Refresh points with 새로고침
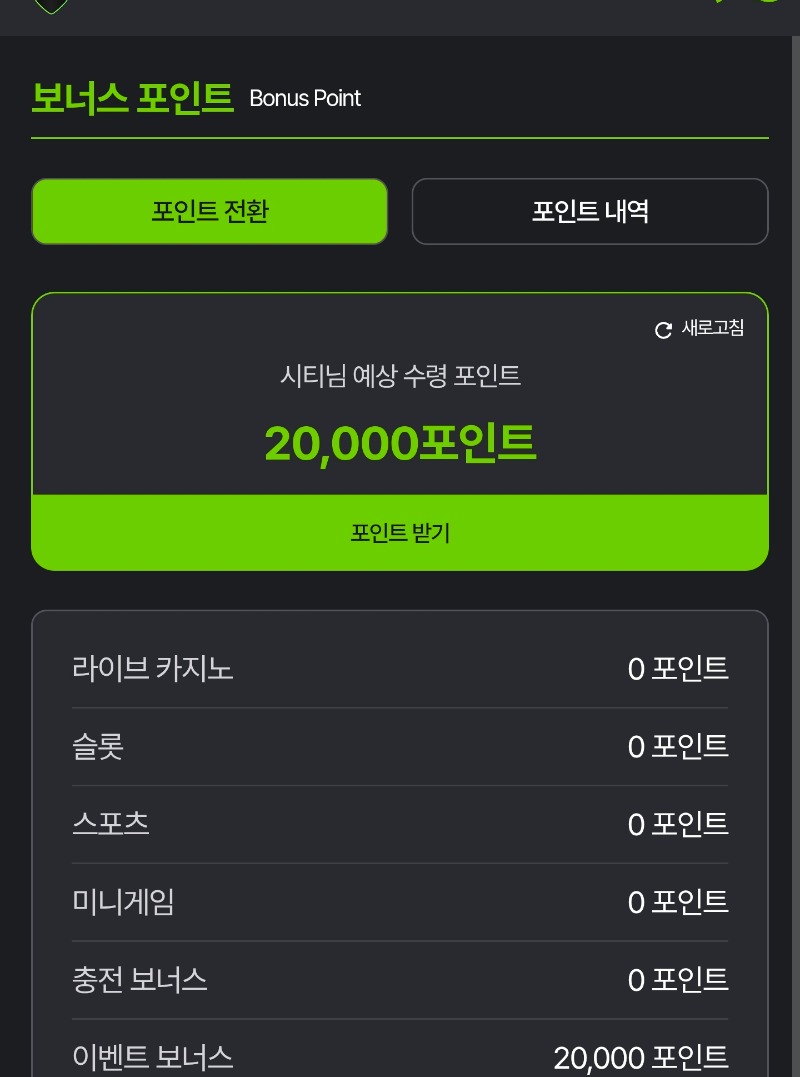Screen dimensions: 800x1077 click(x=700, y=329)
